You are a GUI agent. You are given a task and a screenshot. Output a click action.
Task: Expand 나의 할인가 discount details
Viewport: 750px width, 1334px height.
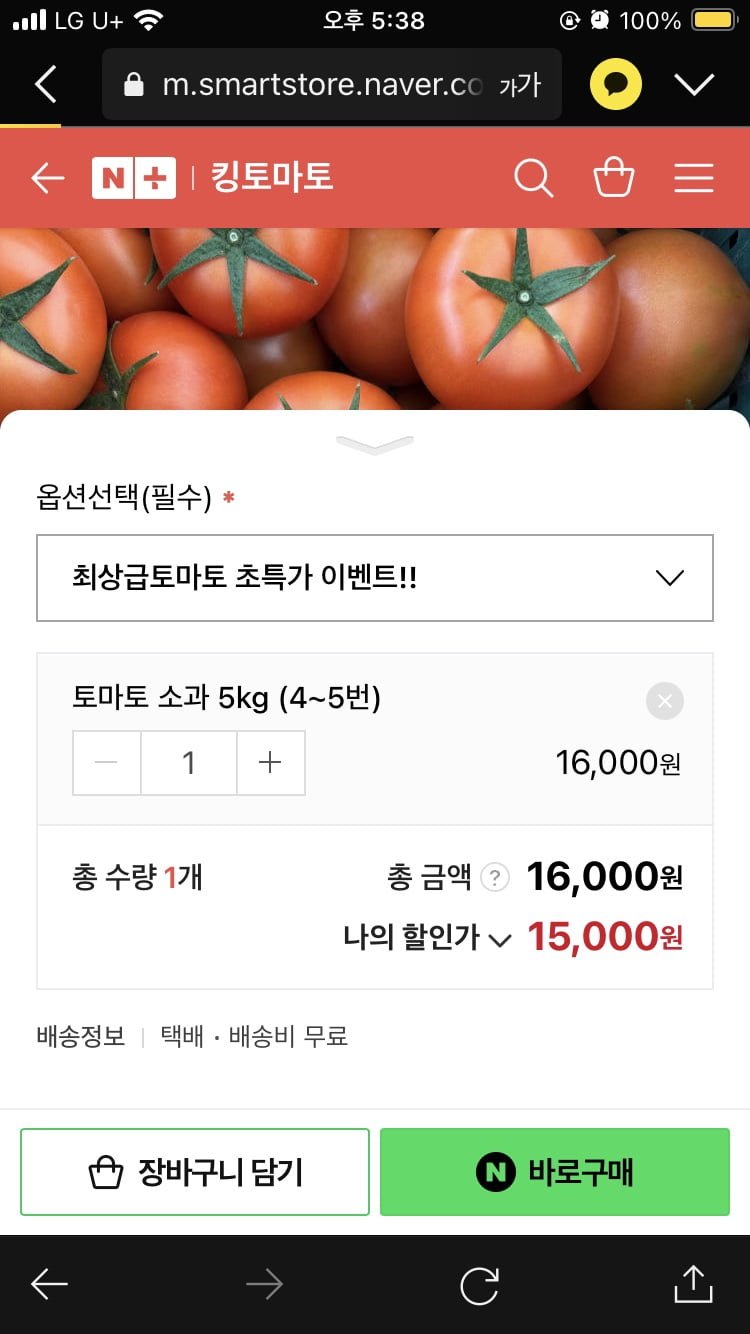427,938
